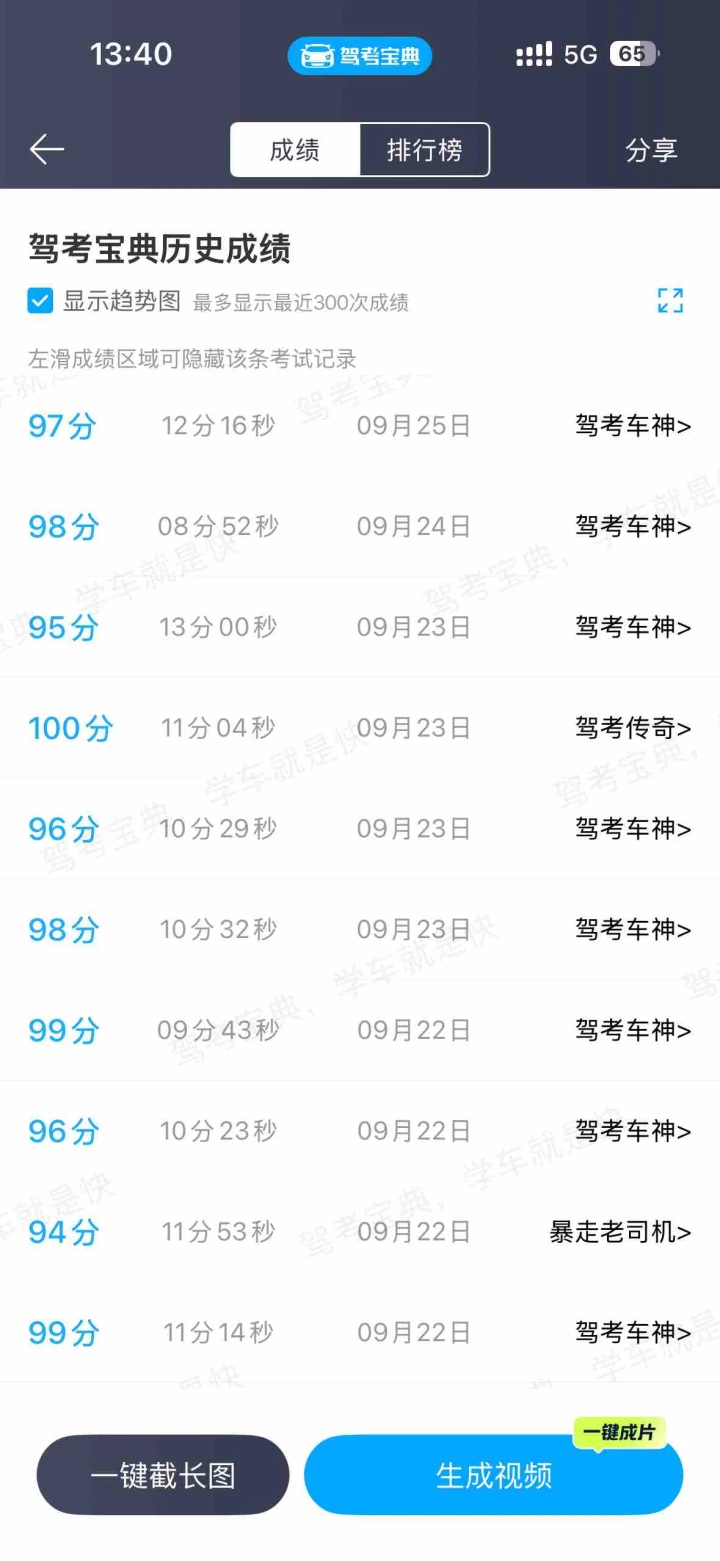The width and height of the screenshot is (720, 1561).
Task: Expand history to fullscreen view
Action: click(670, 301)
